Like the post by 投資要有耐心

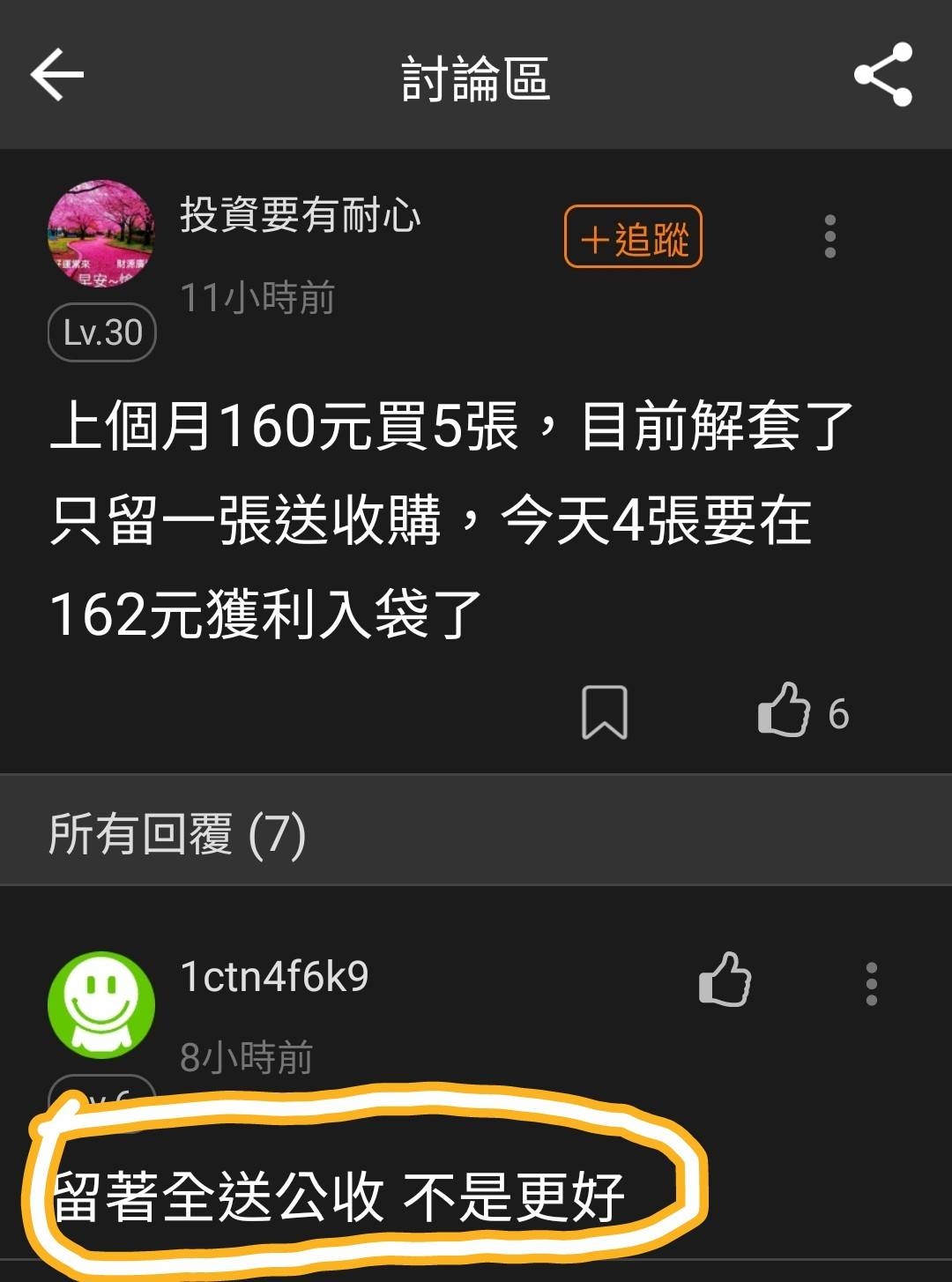tap(784, 711)
